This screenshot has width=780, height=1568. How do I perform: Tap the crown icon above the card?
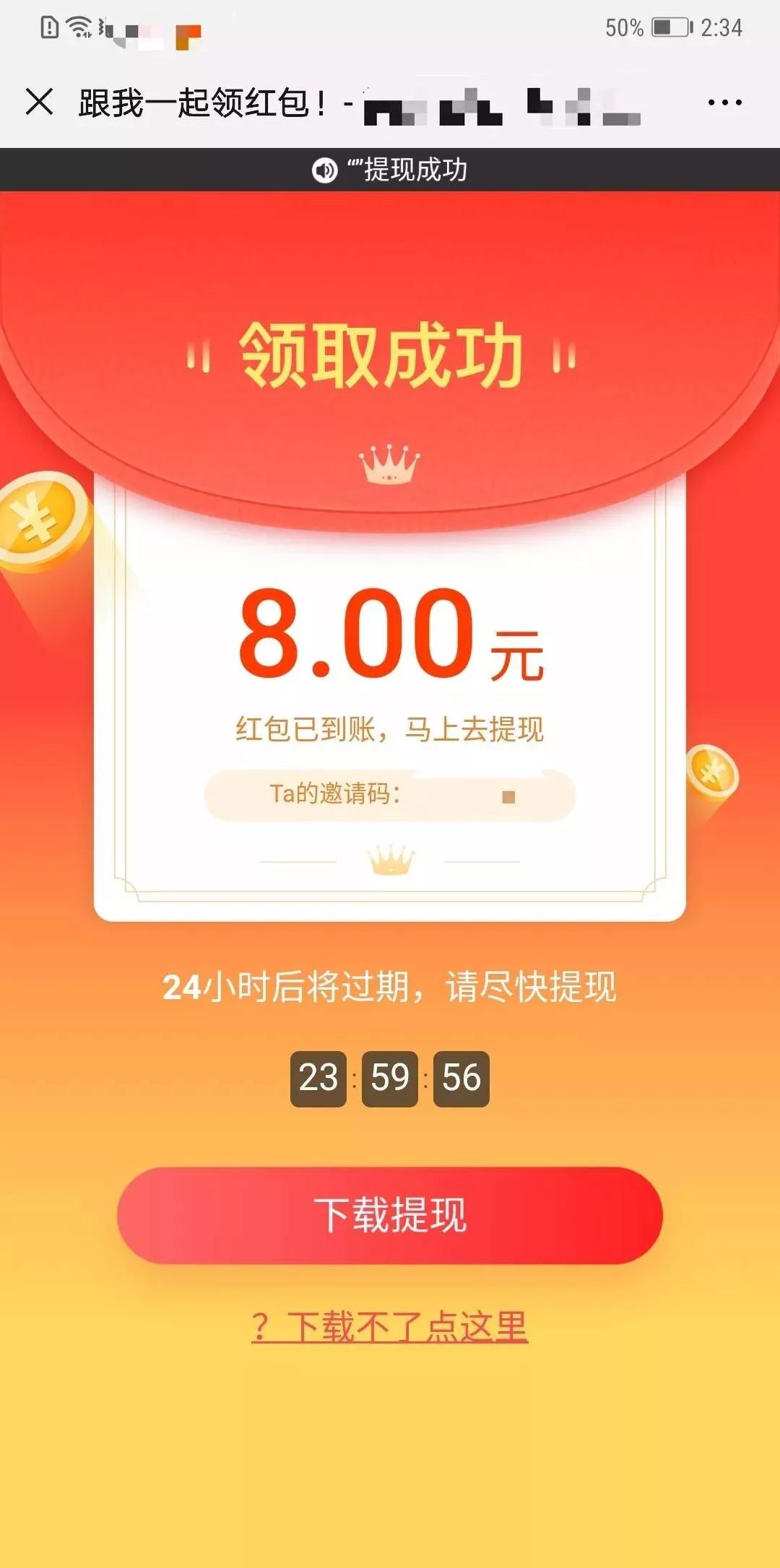[x=390, y=466]
